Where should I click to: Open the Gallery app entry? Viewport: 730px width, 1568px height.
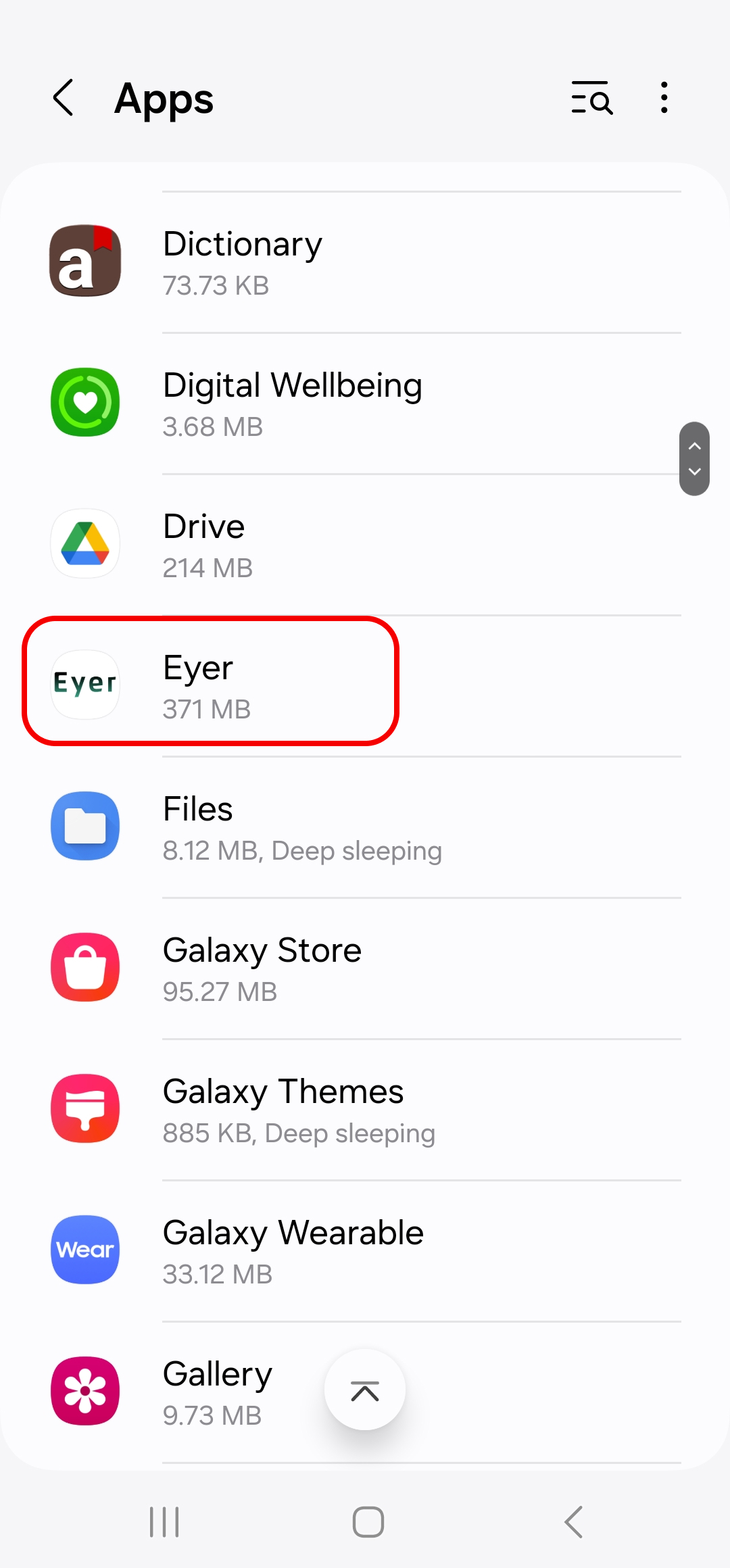click(x=365, y=1393)
